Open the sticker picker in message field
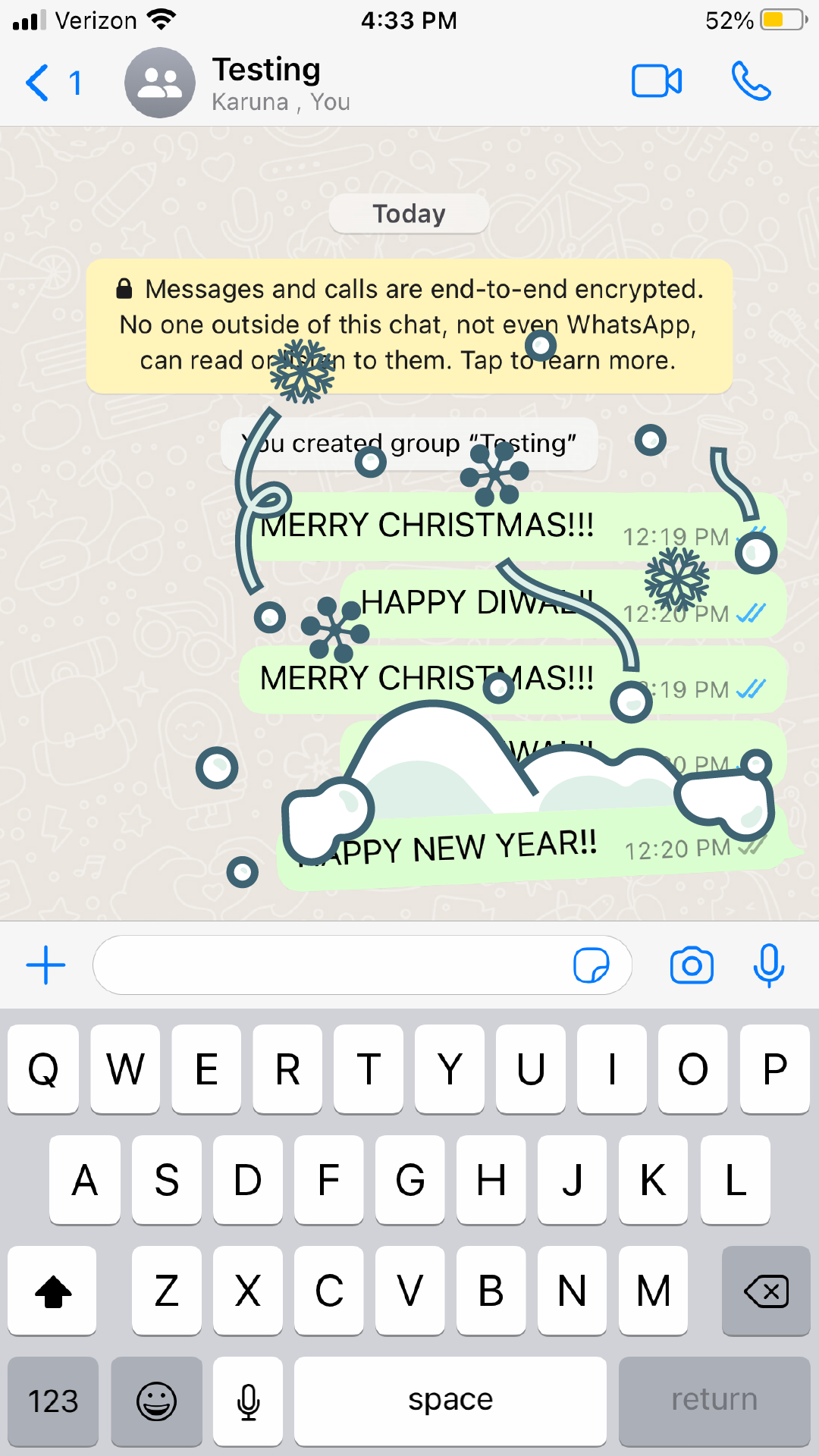 click(x=591, y=965)
